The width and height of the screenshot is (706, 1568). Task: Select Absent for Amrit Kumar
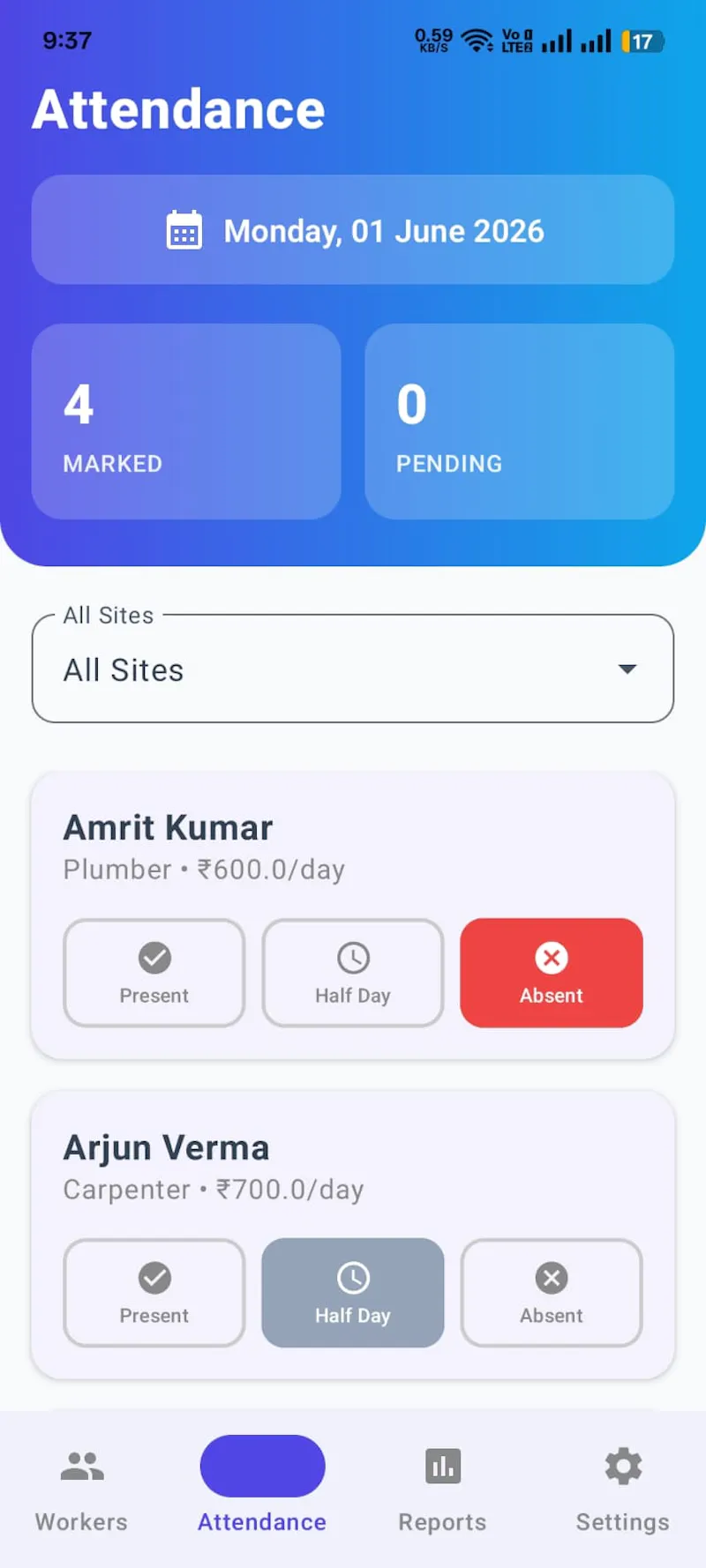coord(552,973)
